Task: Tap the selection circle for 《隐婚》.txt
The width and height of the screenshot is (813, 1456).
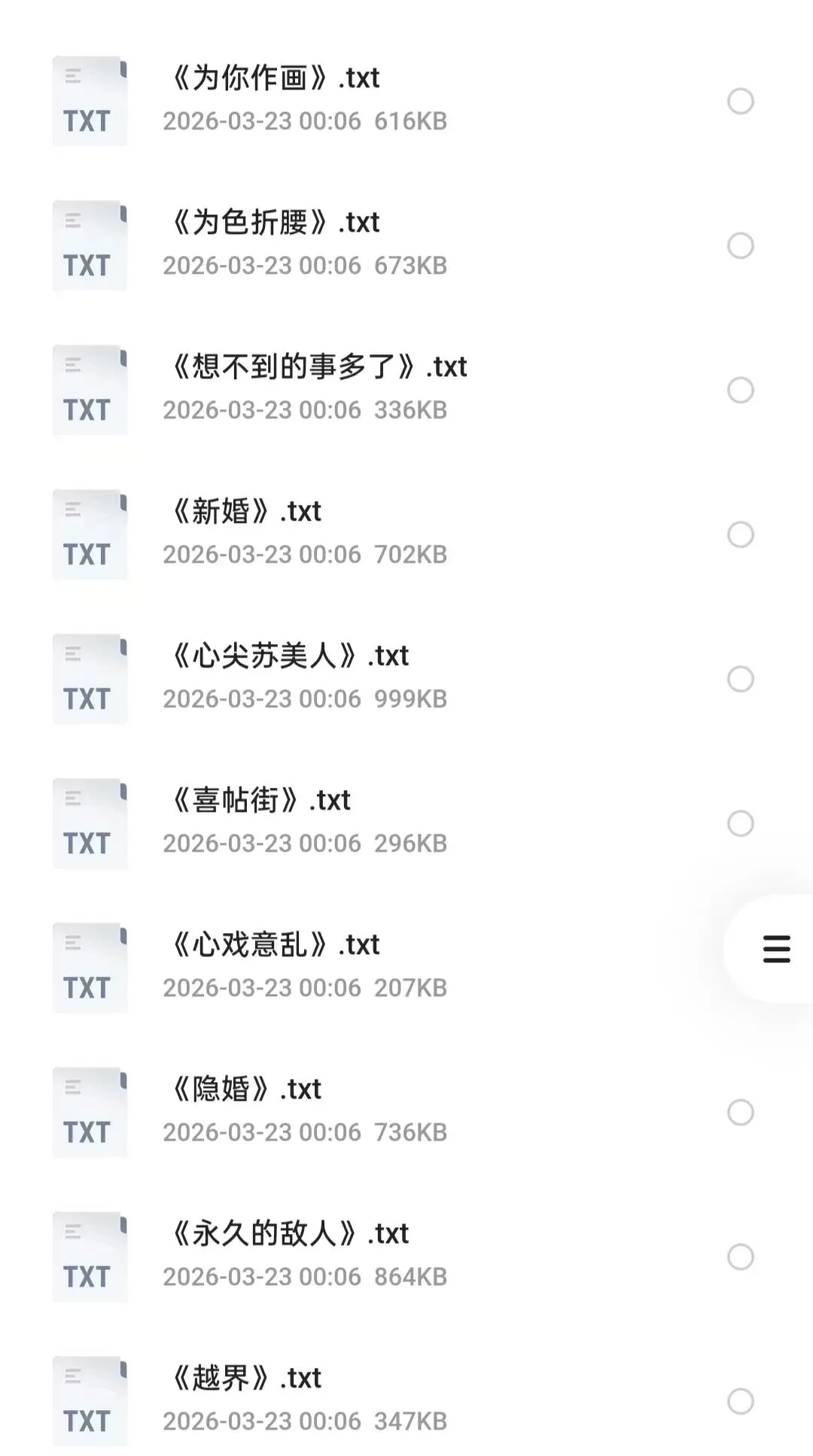Action: pos(741,1112)
